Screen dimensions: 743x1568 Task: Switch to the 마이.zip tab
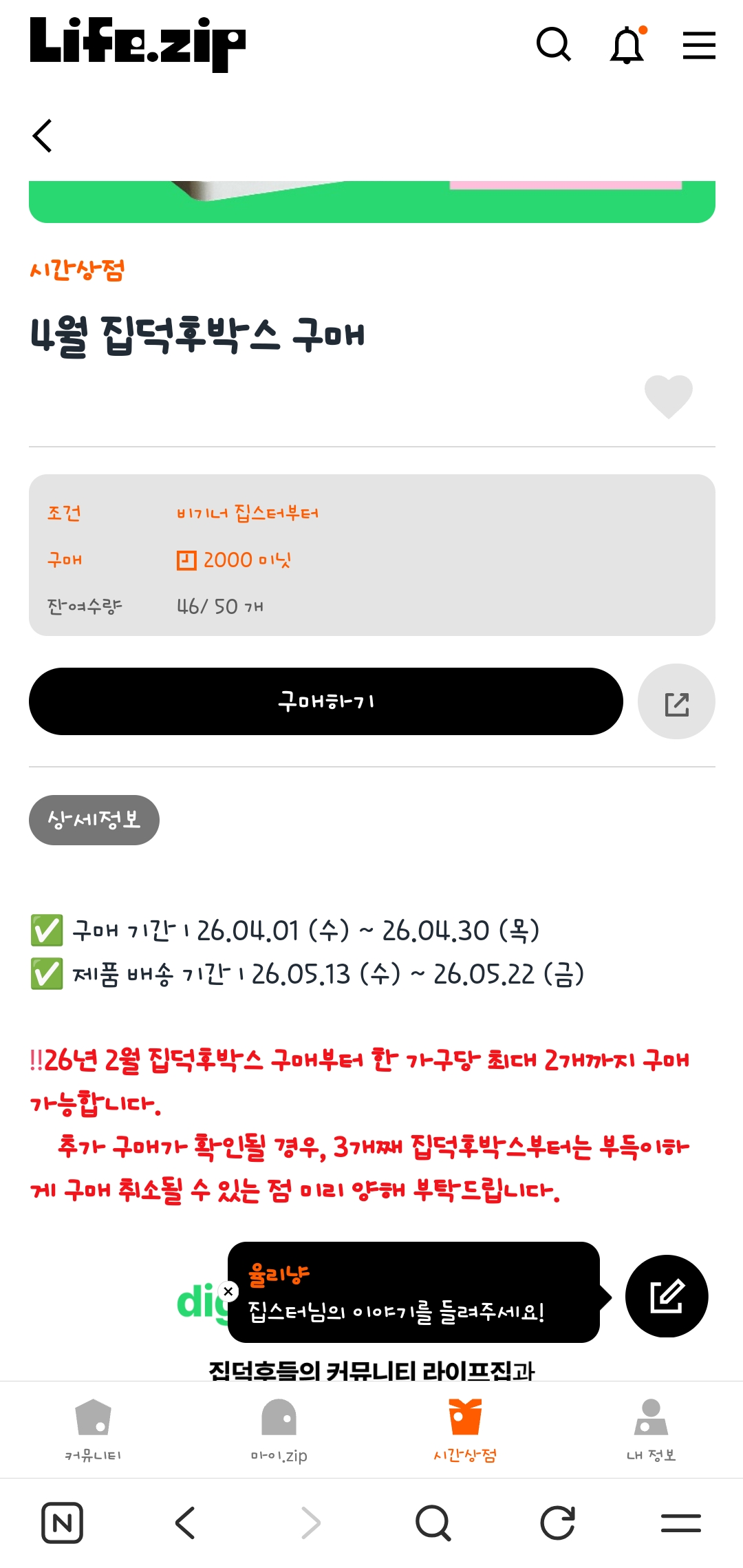pyautogui.click(x=279, y=1430)
